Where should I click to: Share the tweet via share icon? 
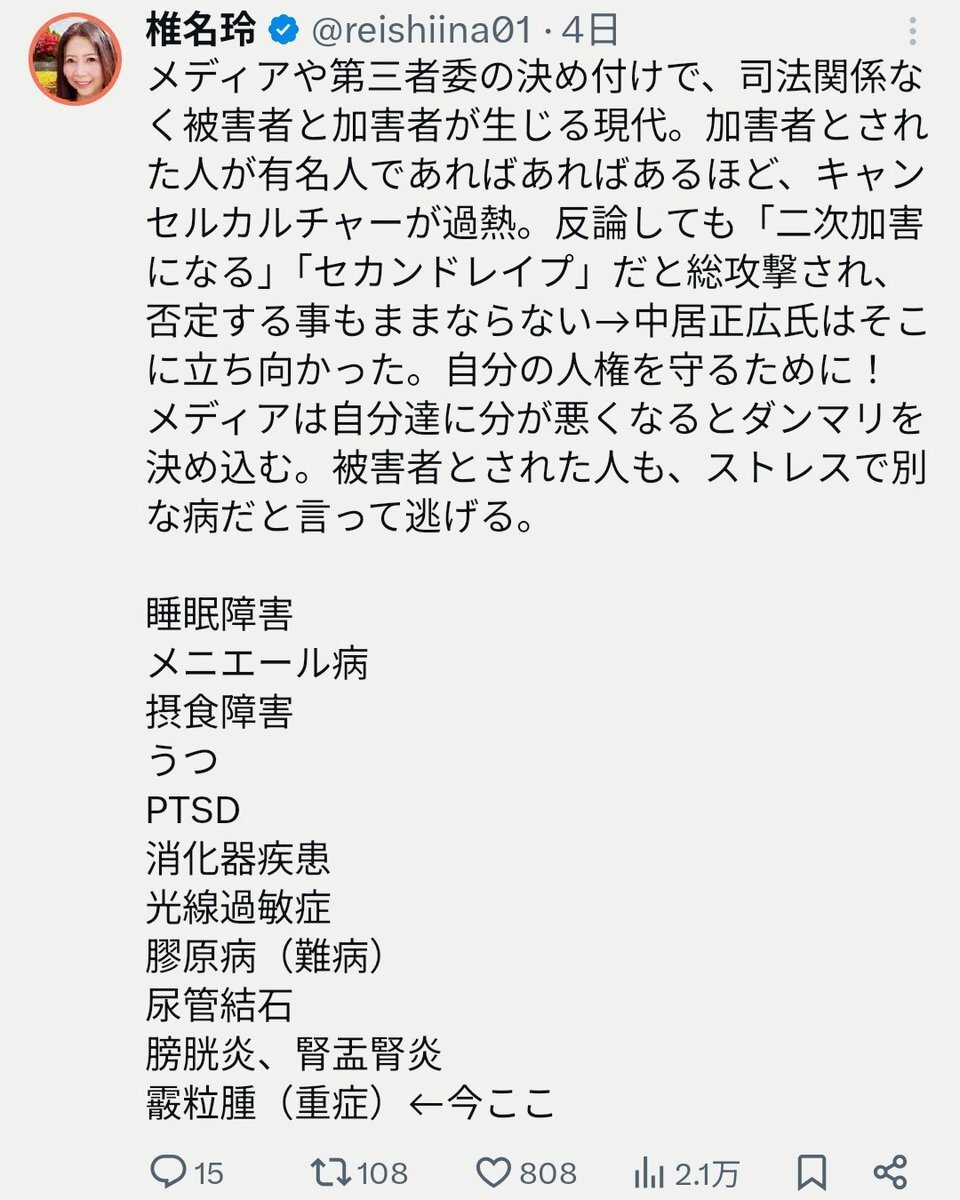click(x=889, y=1171)
